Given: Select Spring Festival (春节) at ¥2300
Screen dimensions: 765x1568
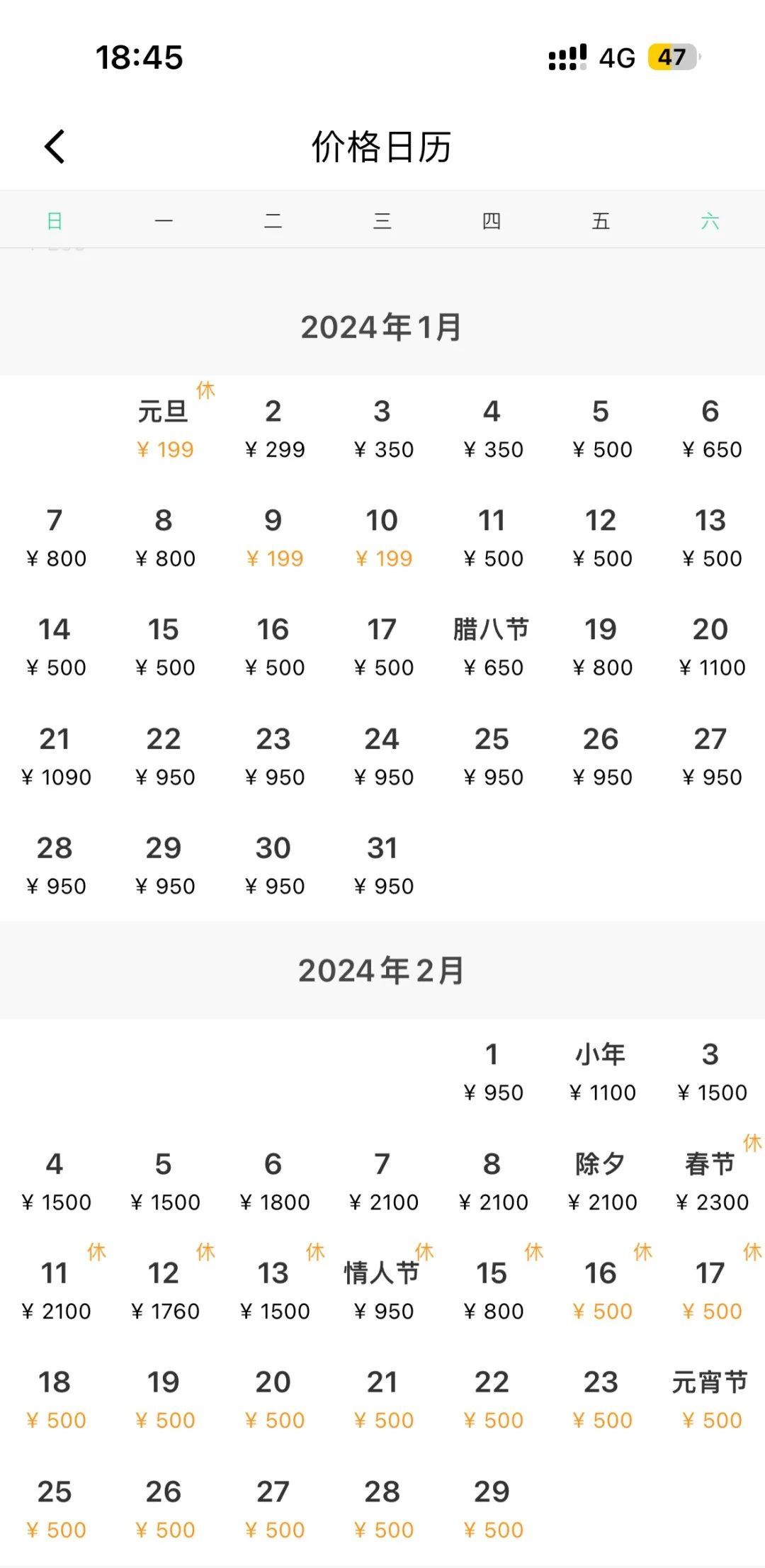Looking at the screenshot, I should (710, 1181).
